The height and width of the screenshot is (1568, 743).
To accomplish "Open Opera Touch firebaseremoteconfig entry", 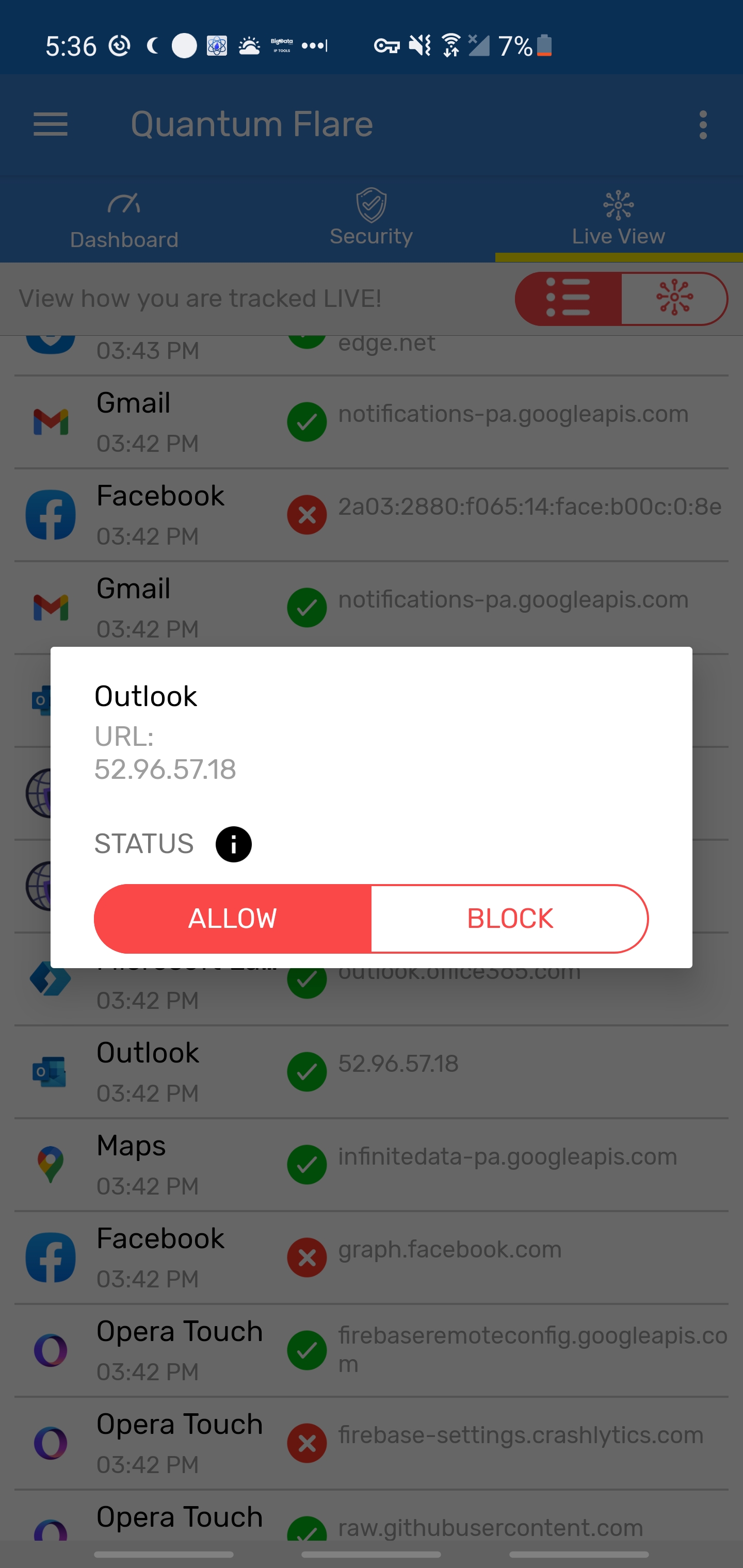I will [x=371, y=1350].
